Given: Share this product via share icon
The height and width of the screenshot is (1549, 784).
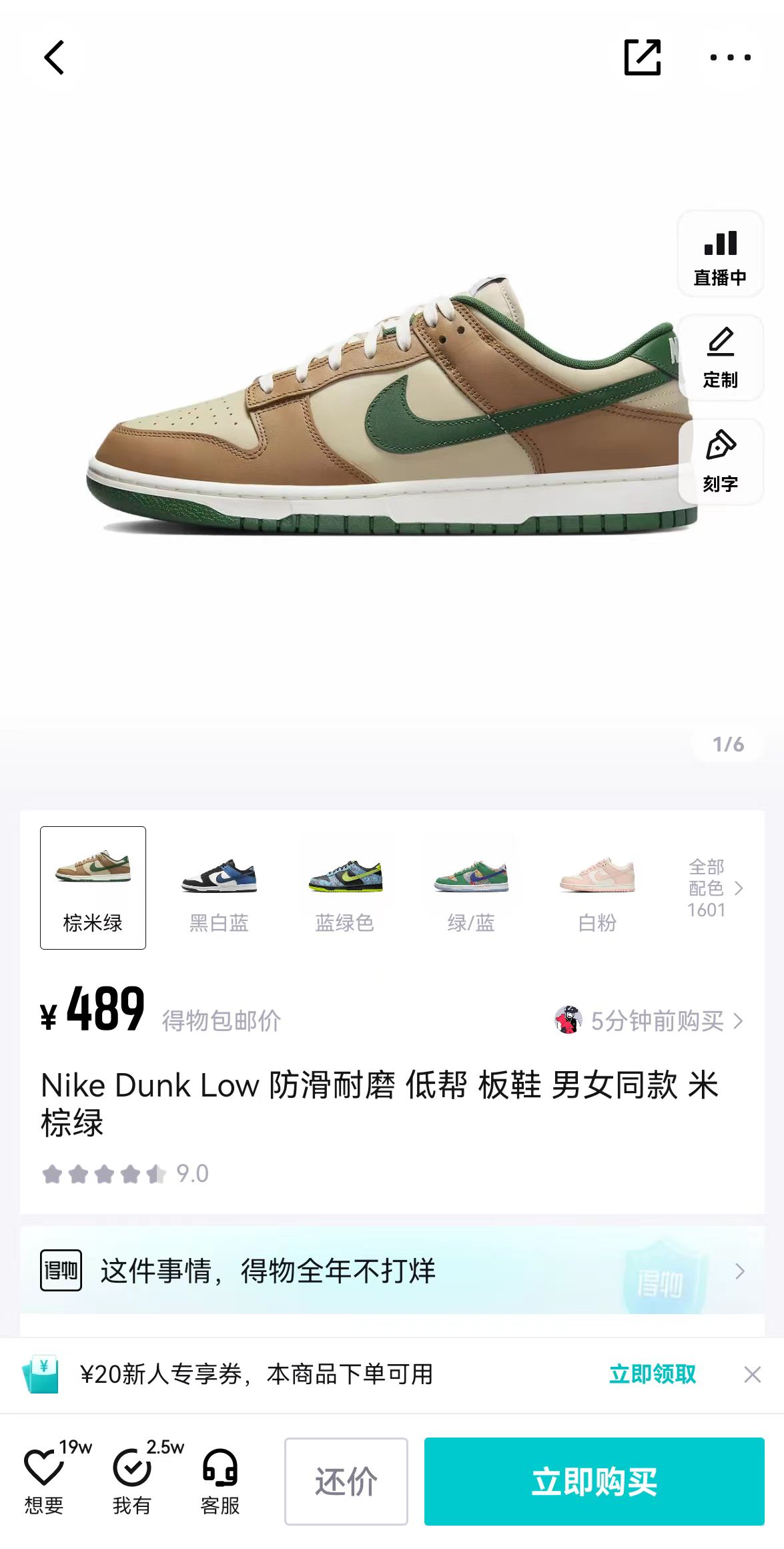Looking at the screenshot, I should [x=642, y=57].
